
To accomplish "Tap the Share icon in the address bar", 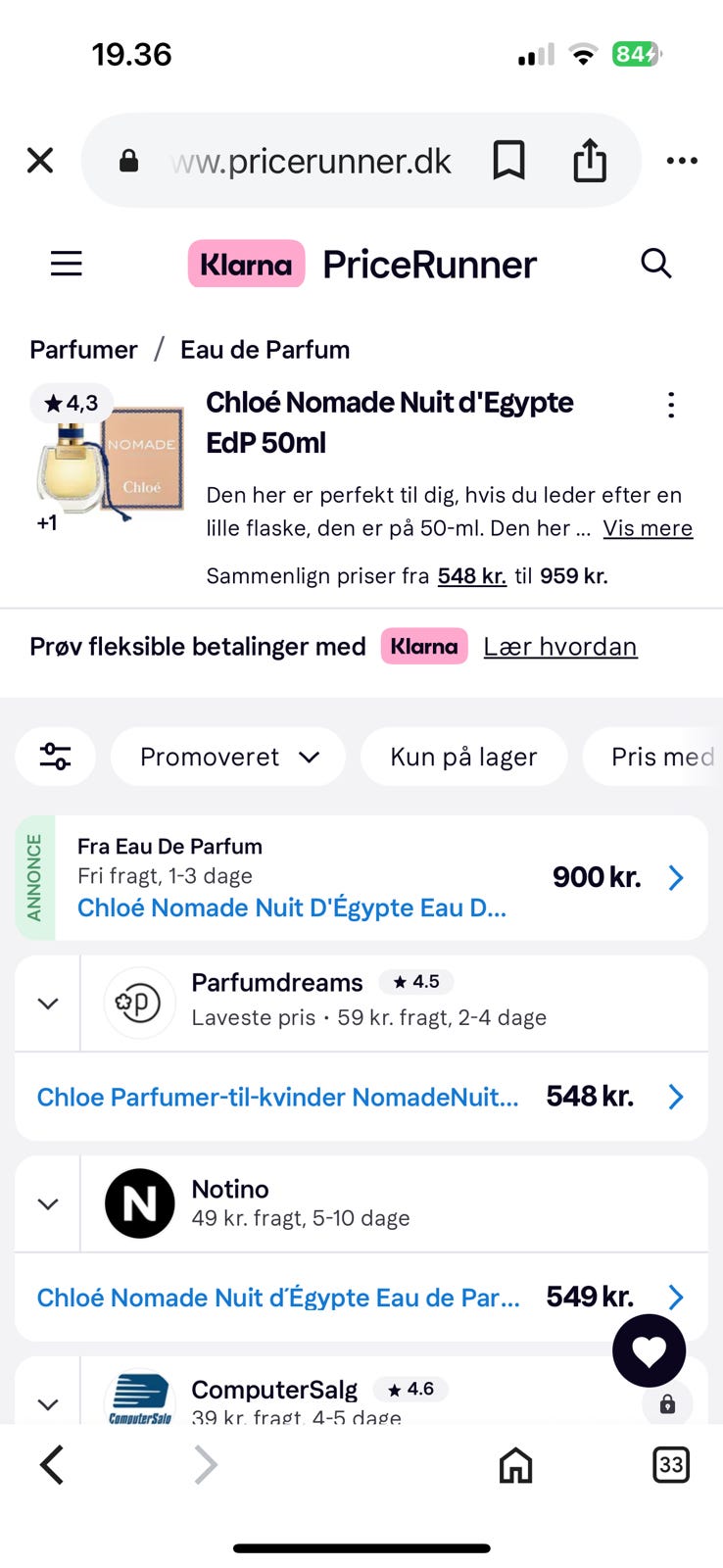I will tap(589, 160).
